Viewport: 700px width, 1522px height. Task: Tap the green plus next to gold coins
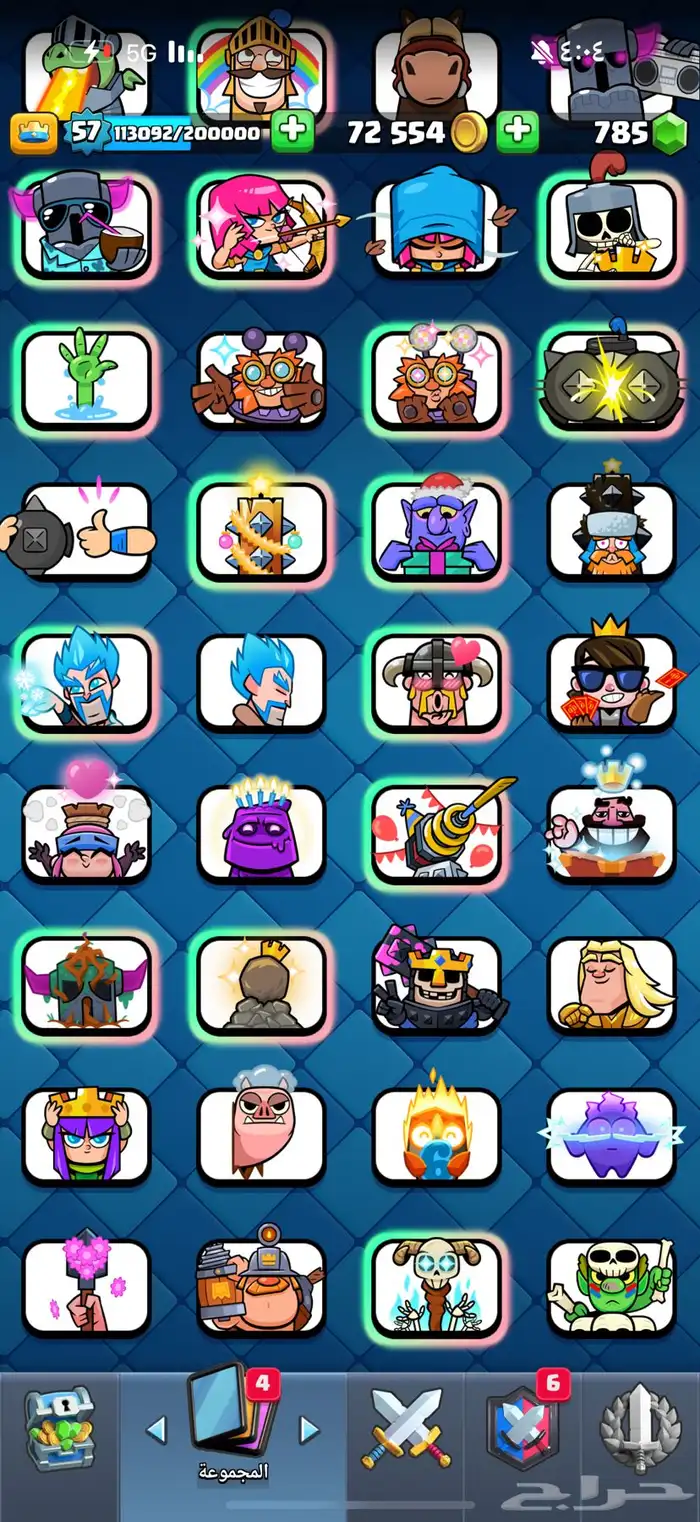pos(517,132)
